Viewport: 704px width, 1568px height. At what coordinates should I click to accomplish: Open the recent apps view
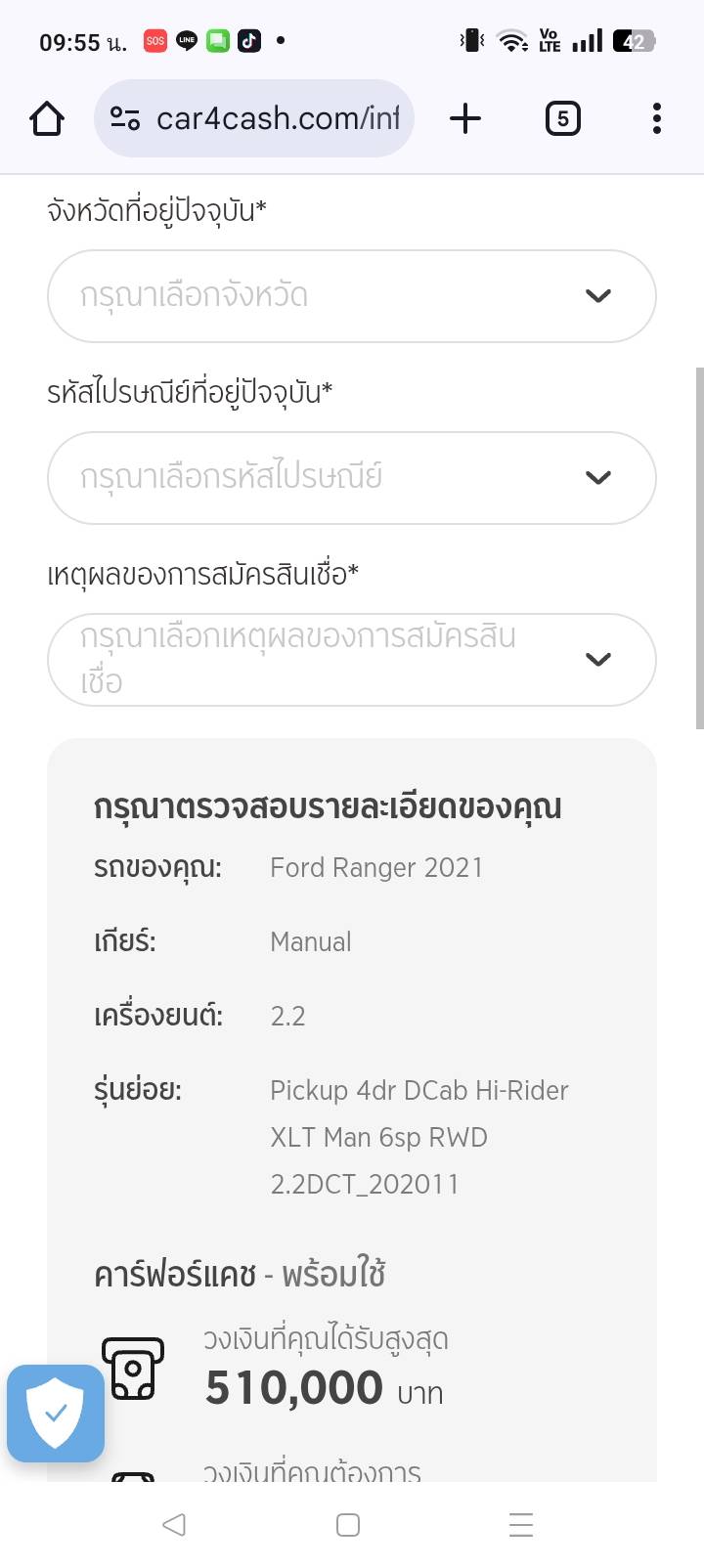521,1524
